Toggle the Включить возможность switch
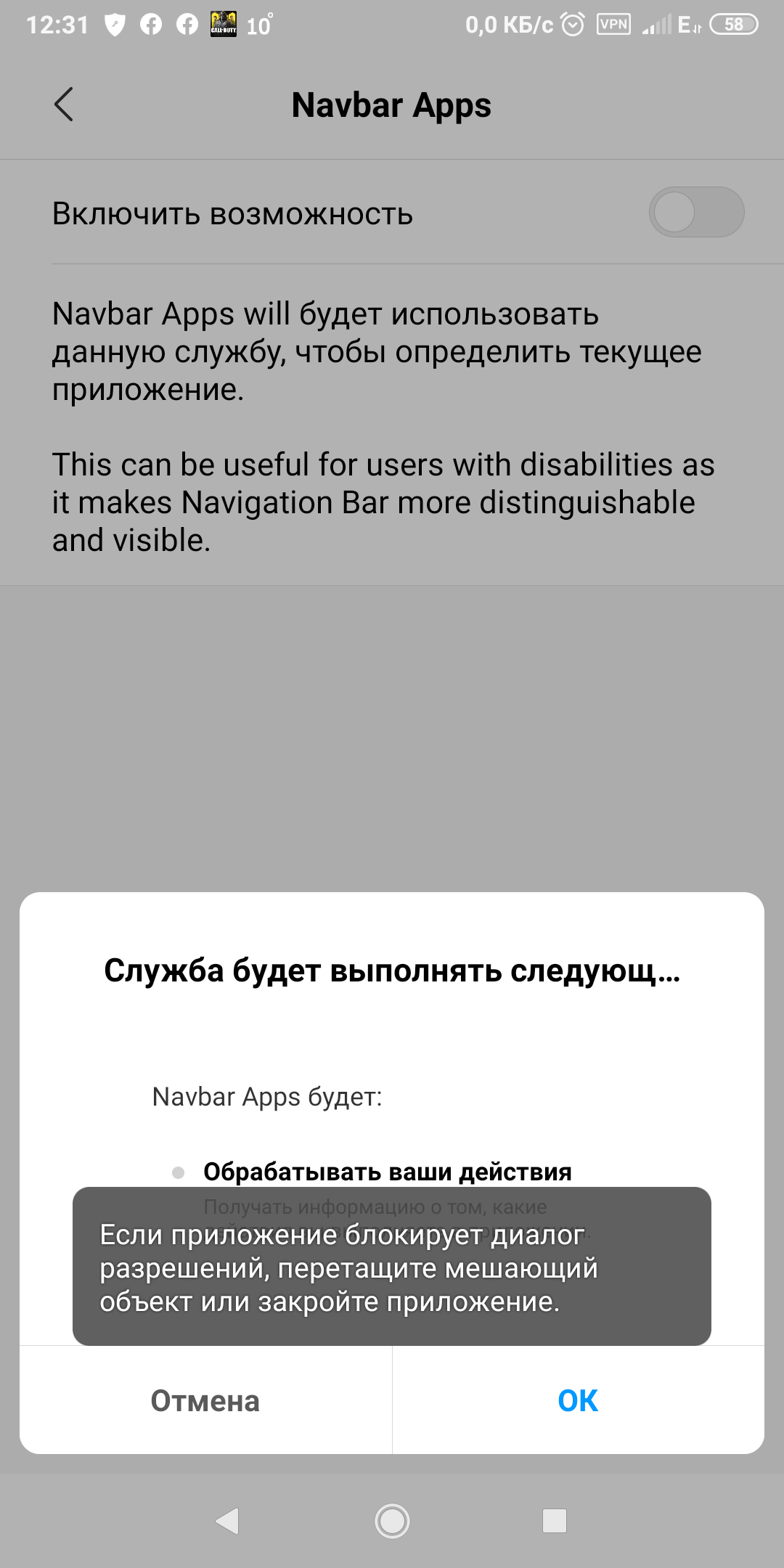Viewport: 784px width, 1568px height. pos(695,213)
